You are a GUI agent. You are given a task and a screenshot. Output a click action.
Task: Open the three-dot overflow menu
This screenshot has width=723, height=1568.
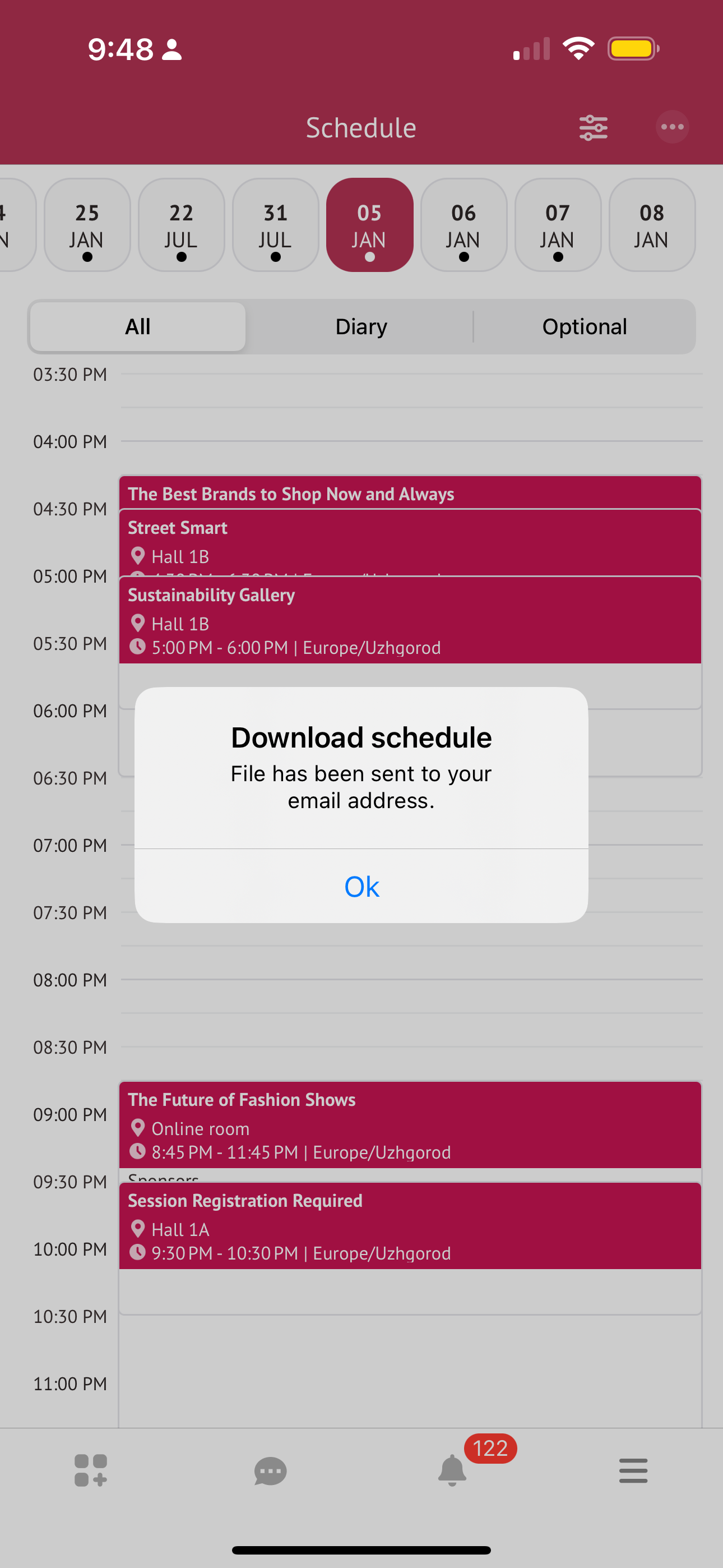pyautogui.click(x=672, y=127)
